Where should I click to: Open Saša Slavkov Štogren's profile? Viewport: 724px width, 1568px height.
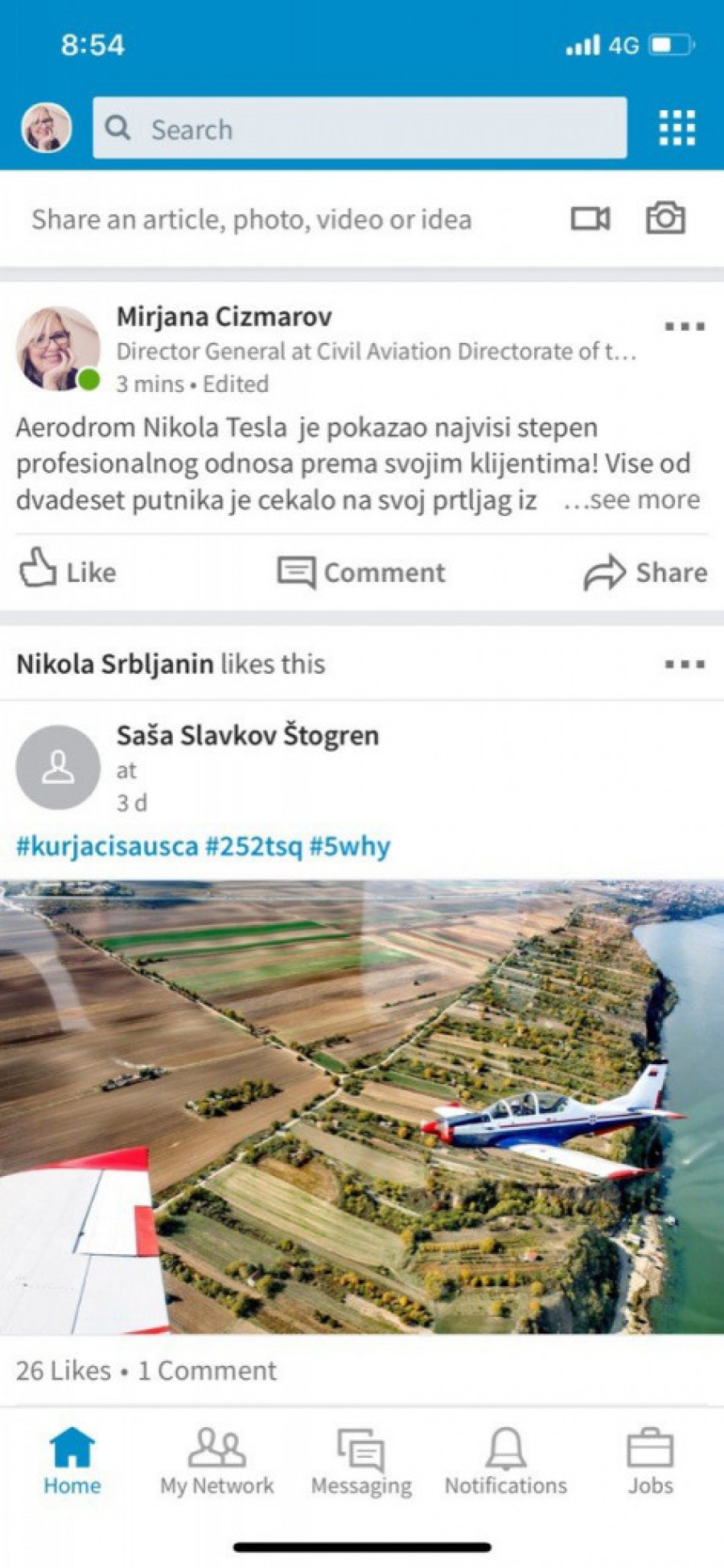(x=247, y=735)
